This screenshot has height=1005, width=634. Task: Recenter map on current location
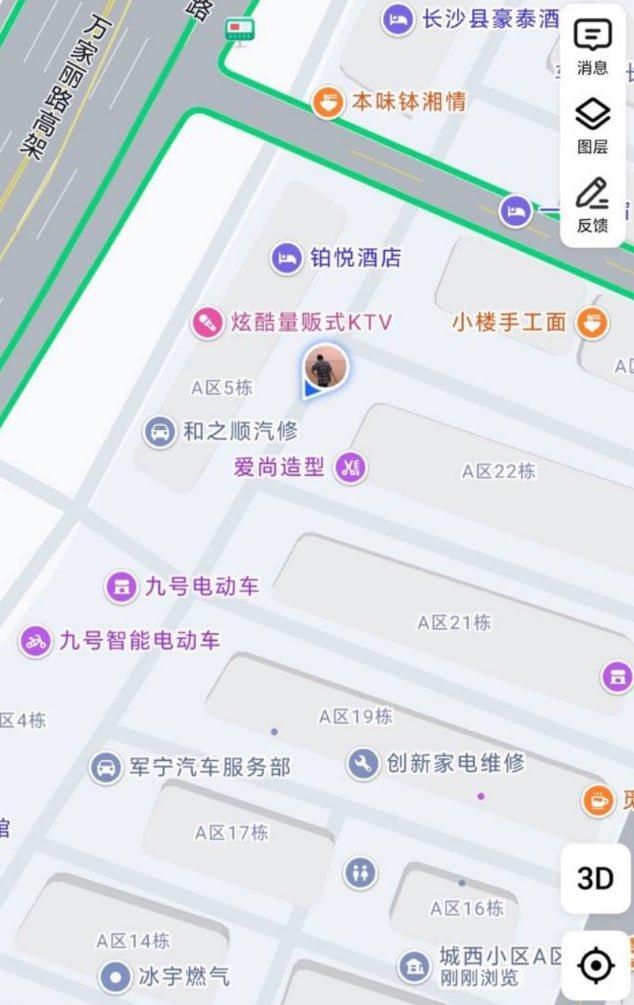pos(596,966)
